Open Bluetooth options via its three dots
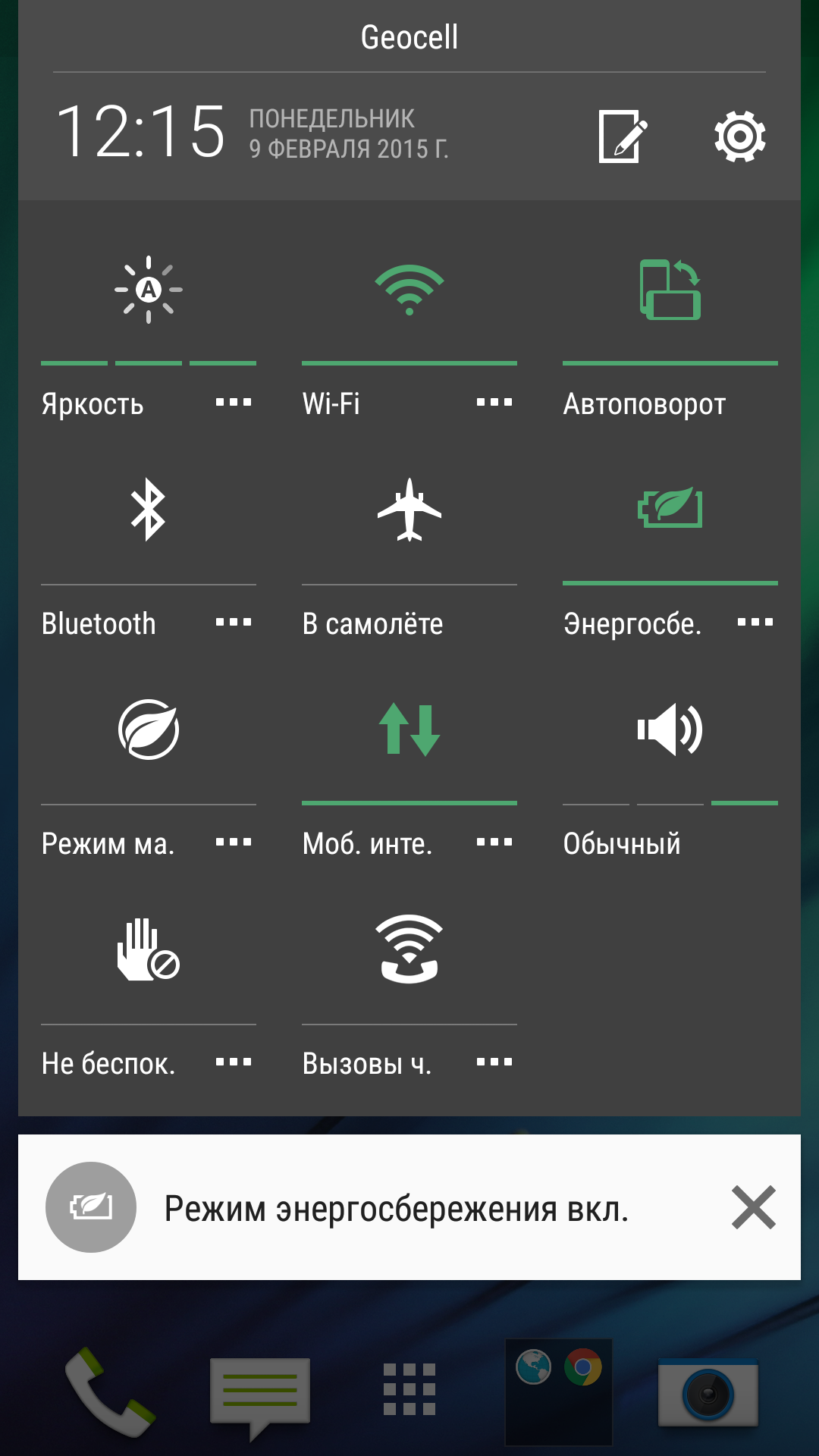 234,623
